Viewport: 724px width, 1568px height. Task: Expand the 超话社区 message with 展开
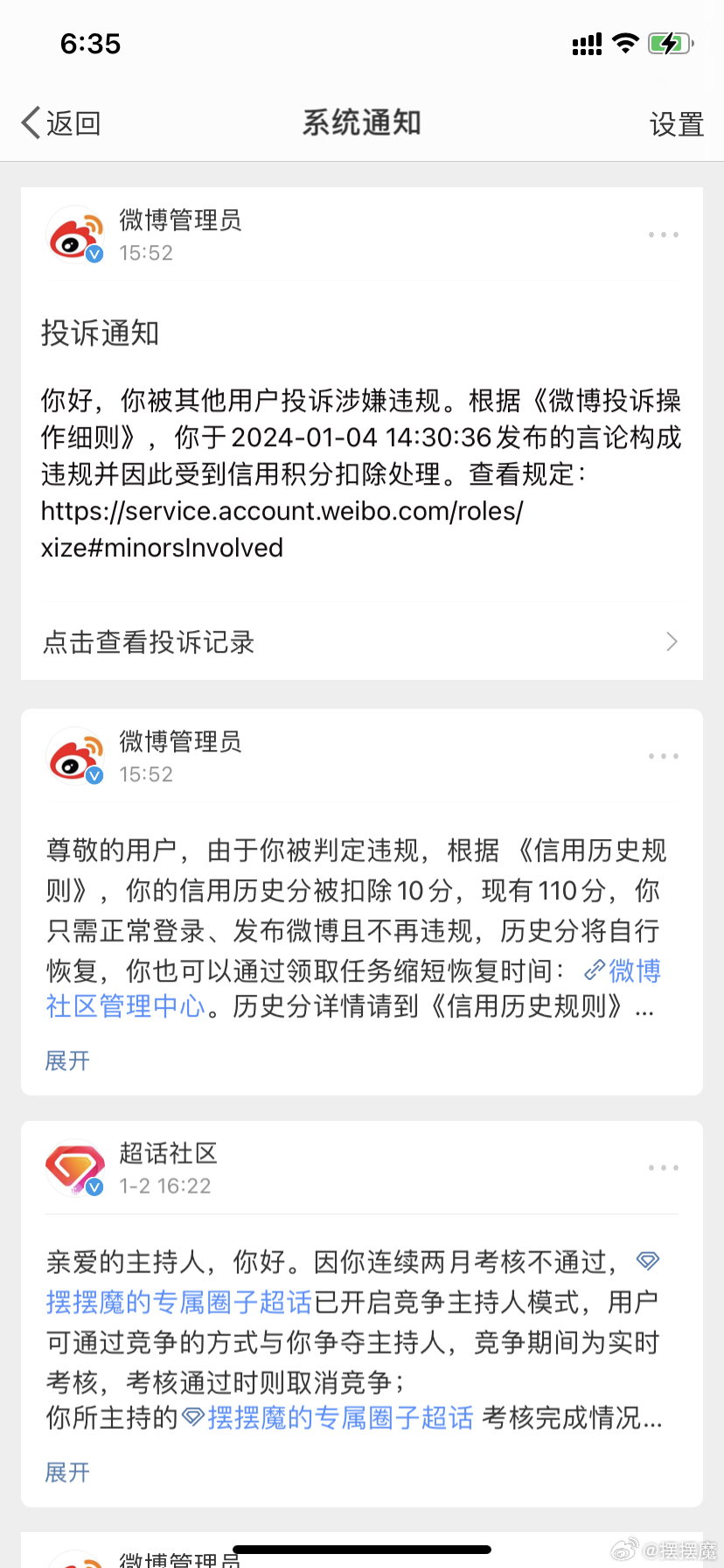67,1472
